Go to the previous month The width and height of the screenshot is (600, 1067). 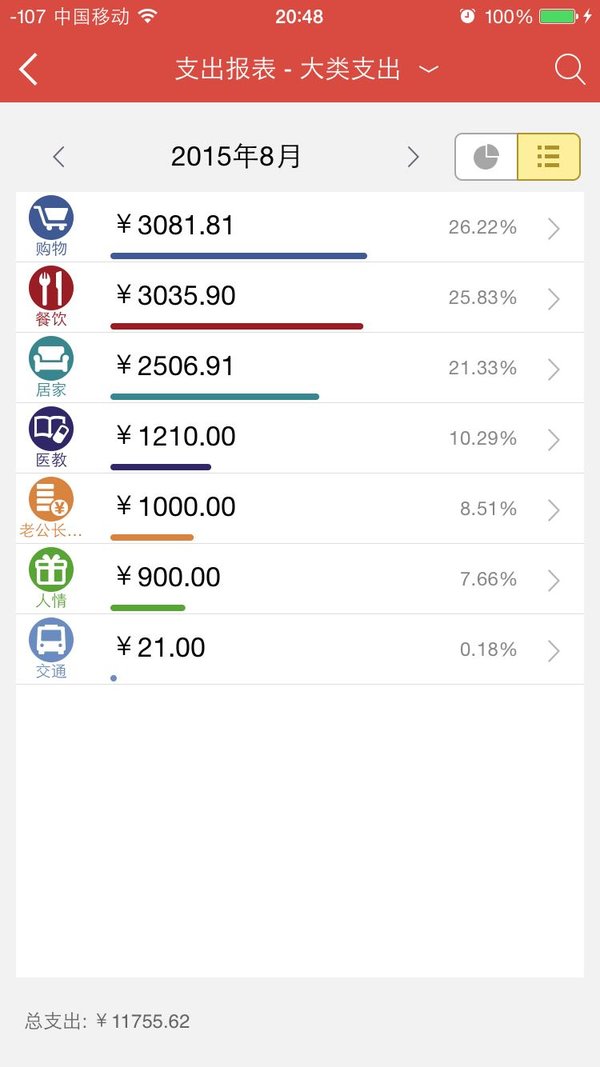coord(59,157)
